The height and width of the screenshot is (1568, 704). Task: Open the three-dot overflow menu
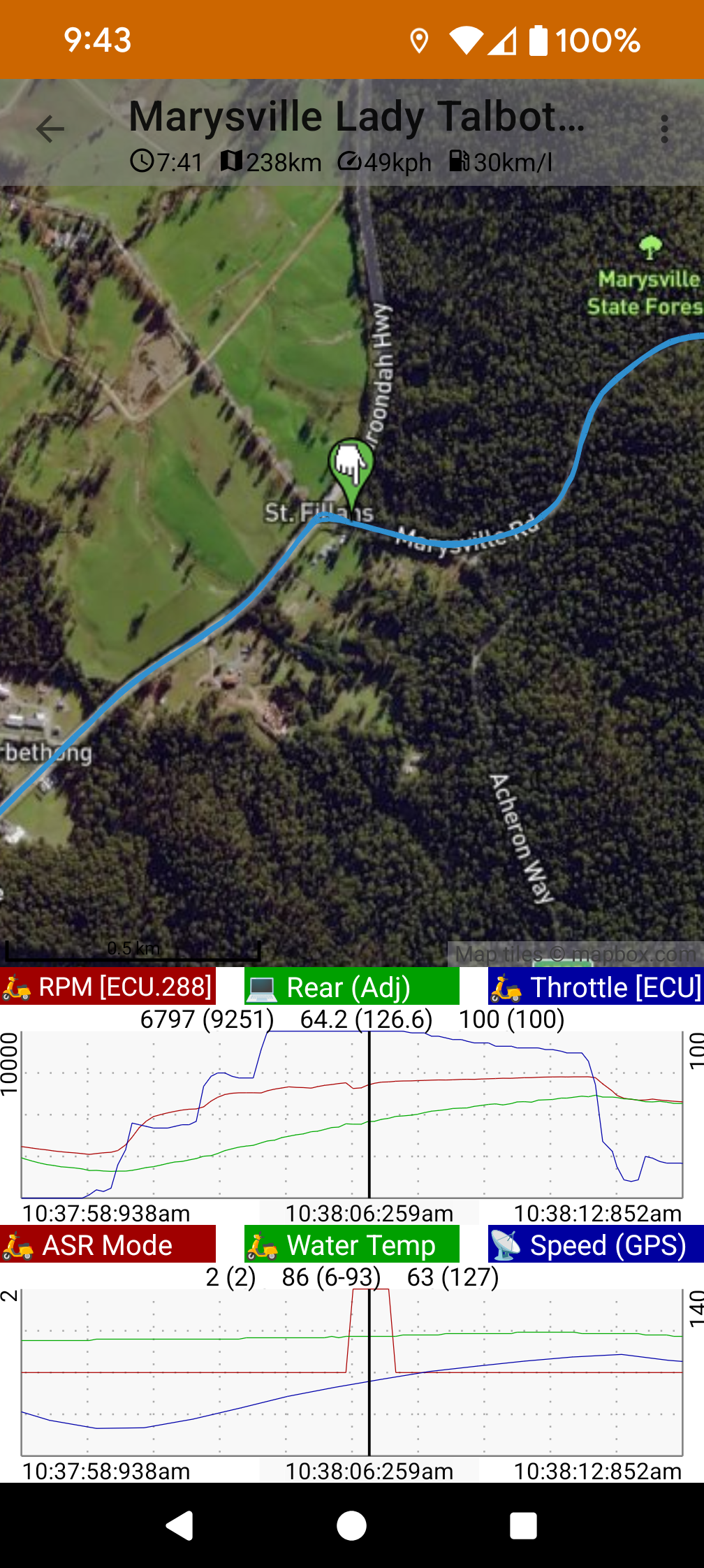[664, 129]
